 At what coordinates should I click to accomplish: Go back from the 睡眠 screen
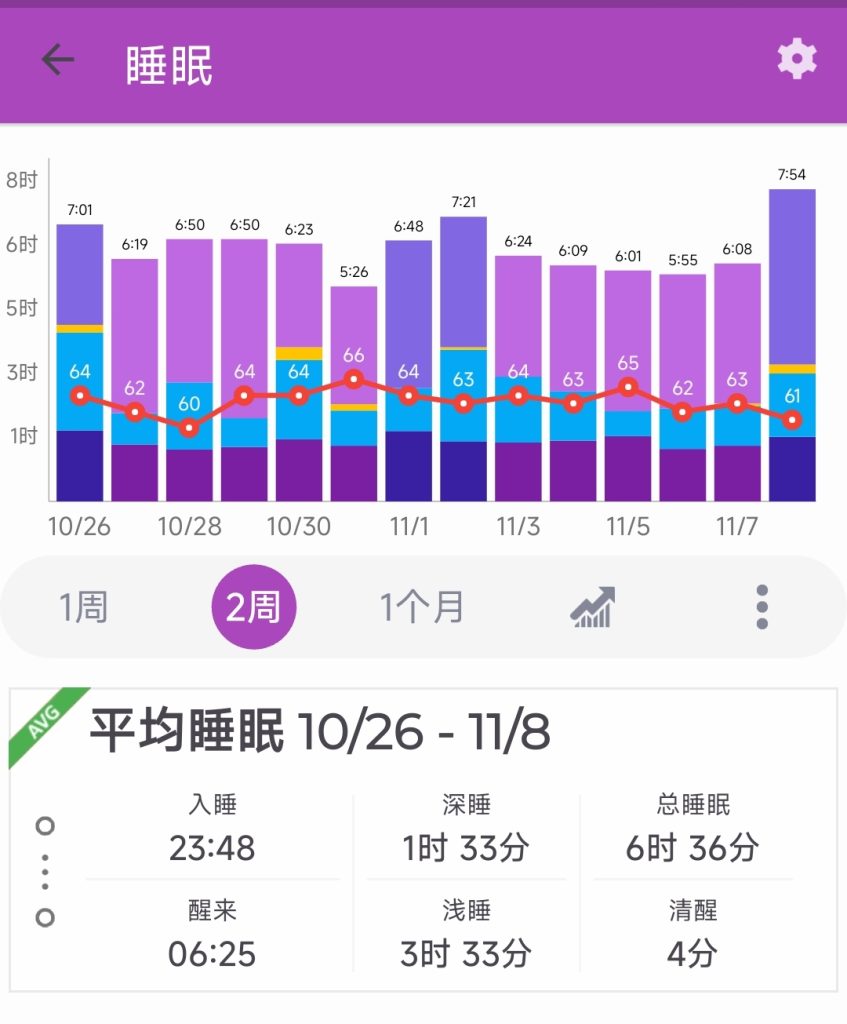(58, 61)
